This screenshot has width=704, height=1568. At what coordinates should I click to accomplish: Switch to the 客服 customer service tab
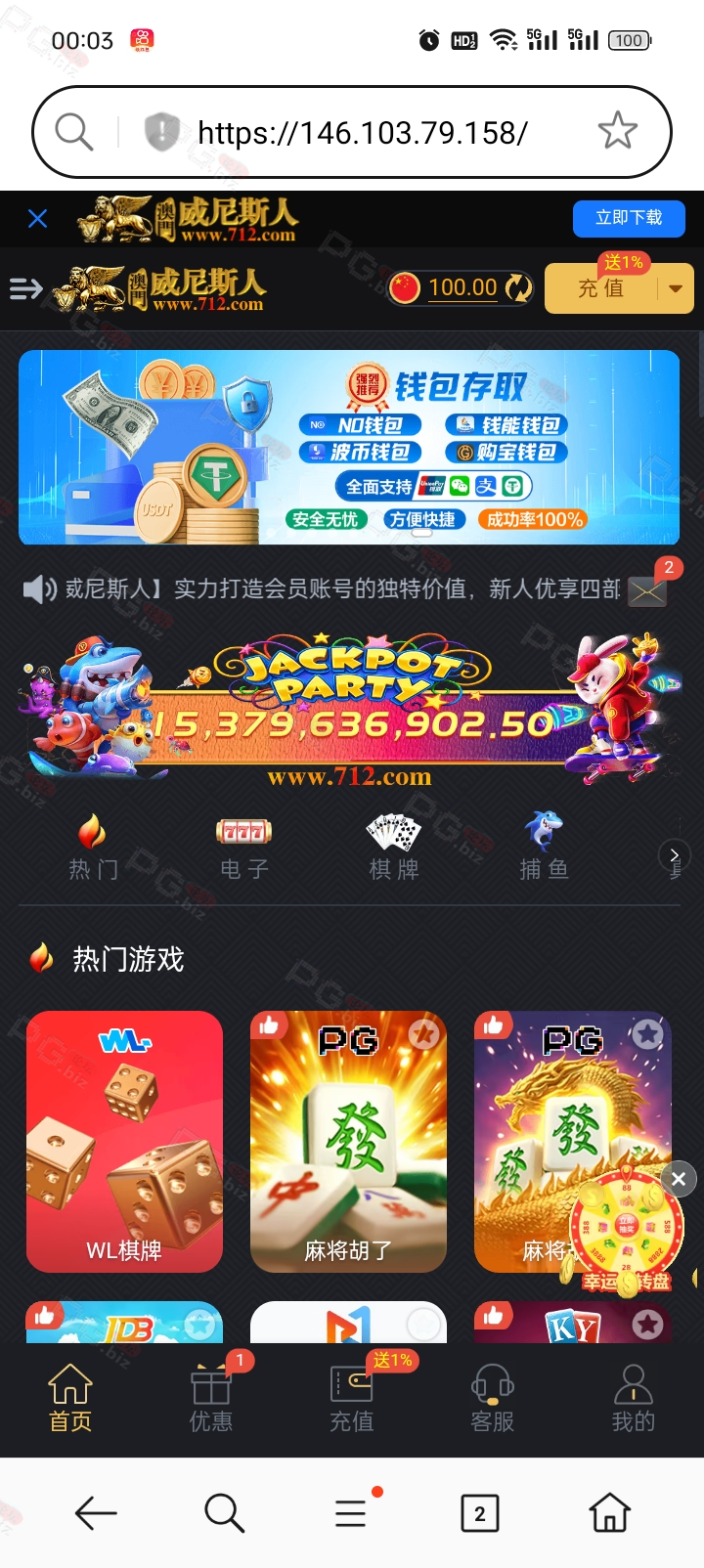(x=493, y=1398)
